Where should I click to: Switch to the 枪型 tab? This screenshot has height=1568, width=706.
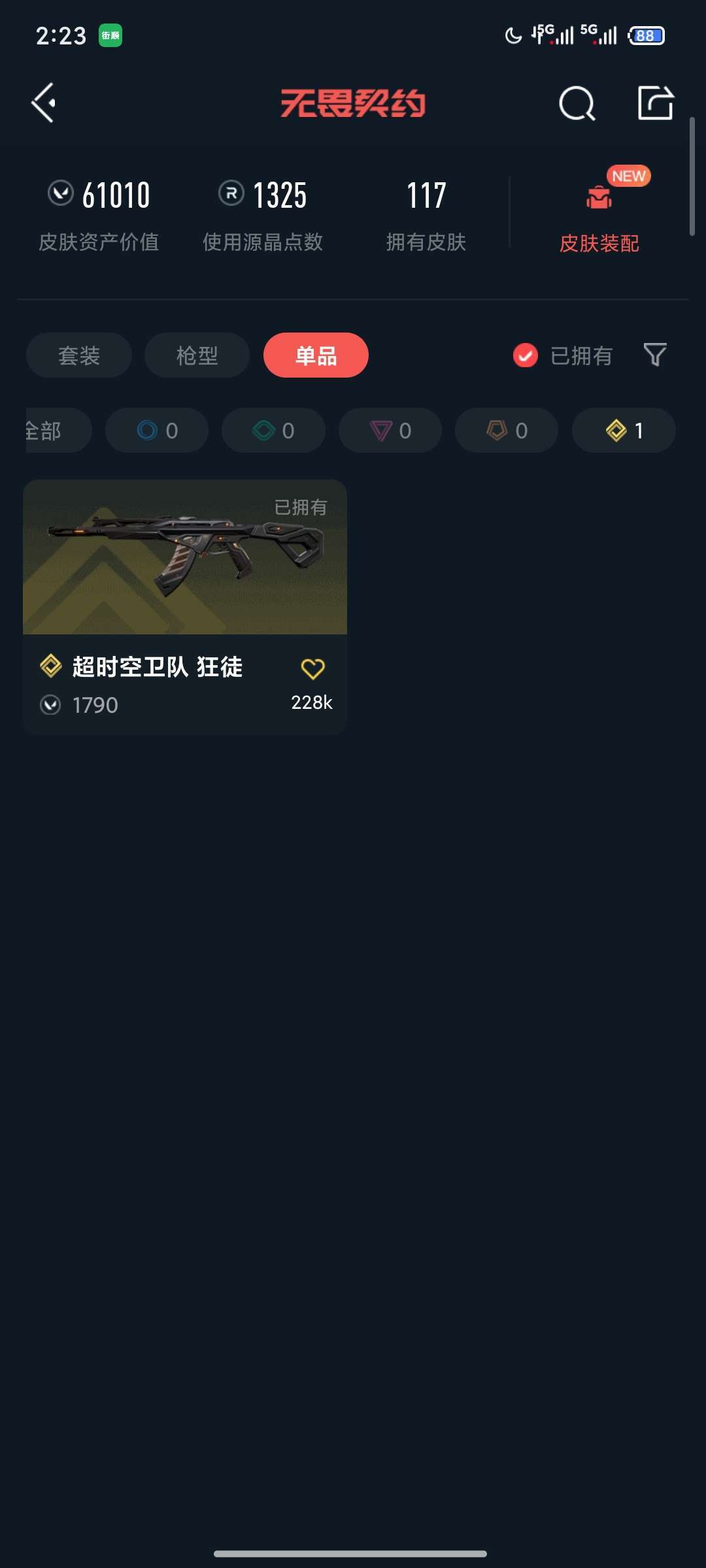197,355
